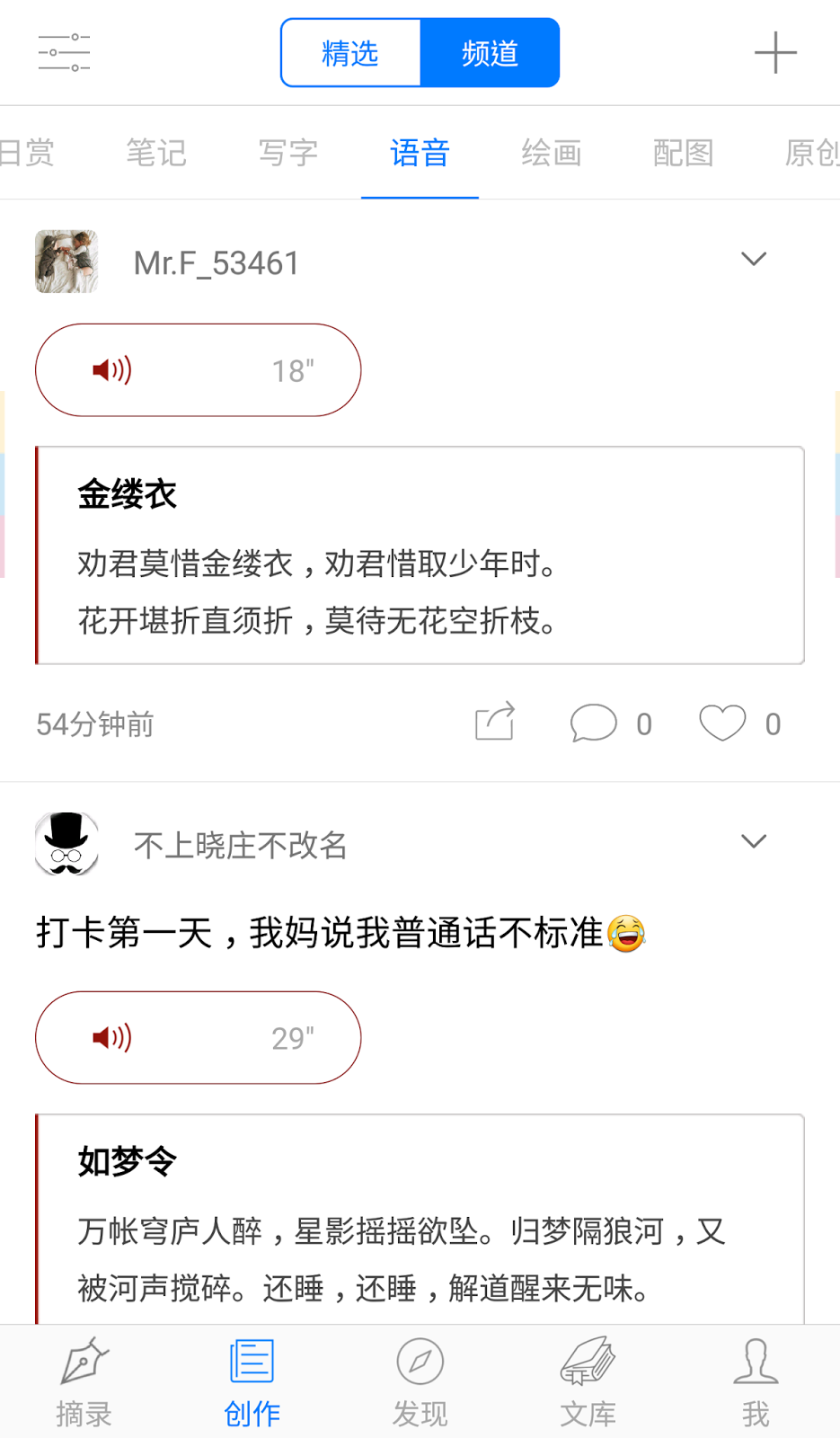Screen dimensions: 840x1438
Task: Switch to the 我 profile tab
Action: pos(756,1382)
